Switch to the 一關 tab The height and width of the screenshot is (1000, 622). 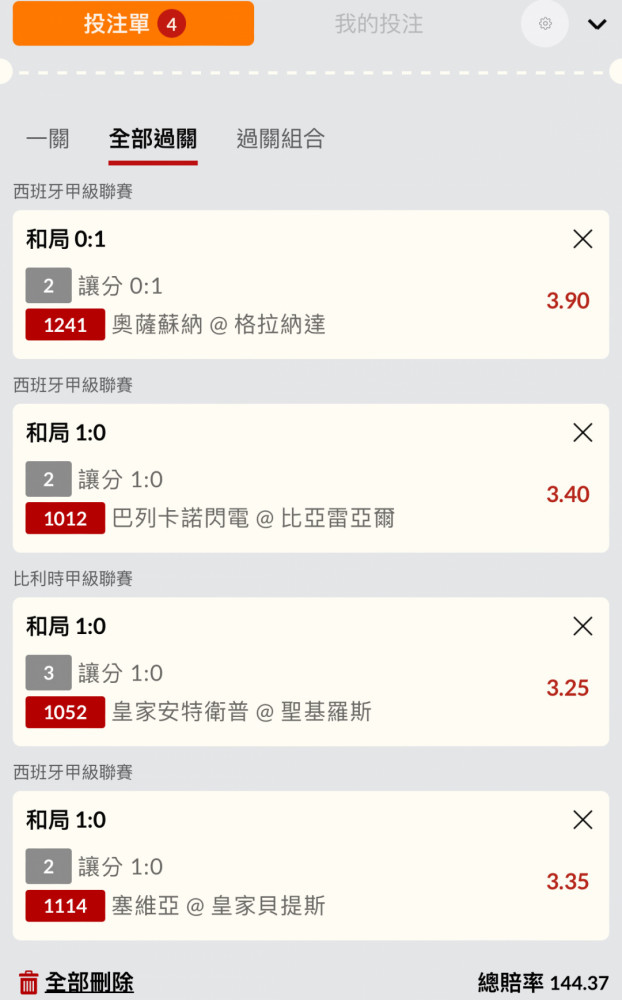[x=48, y=138]
